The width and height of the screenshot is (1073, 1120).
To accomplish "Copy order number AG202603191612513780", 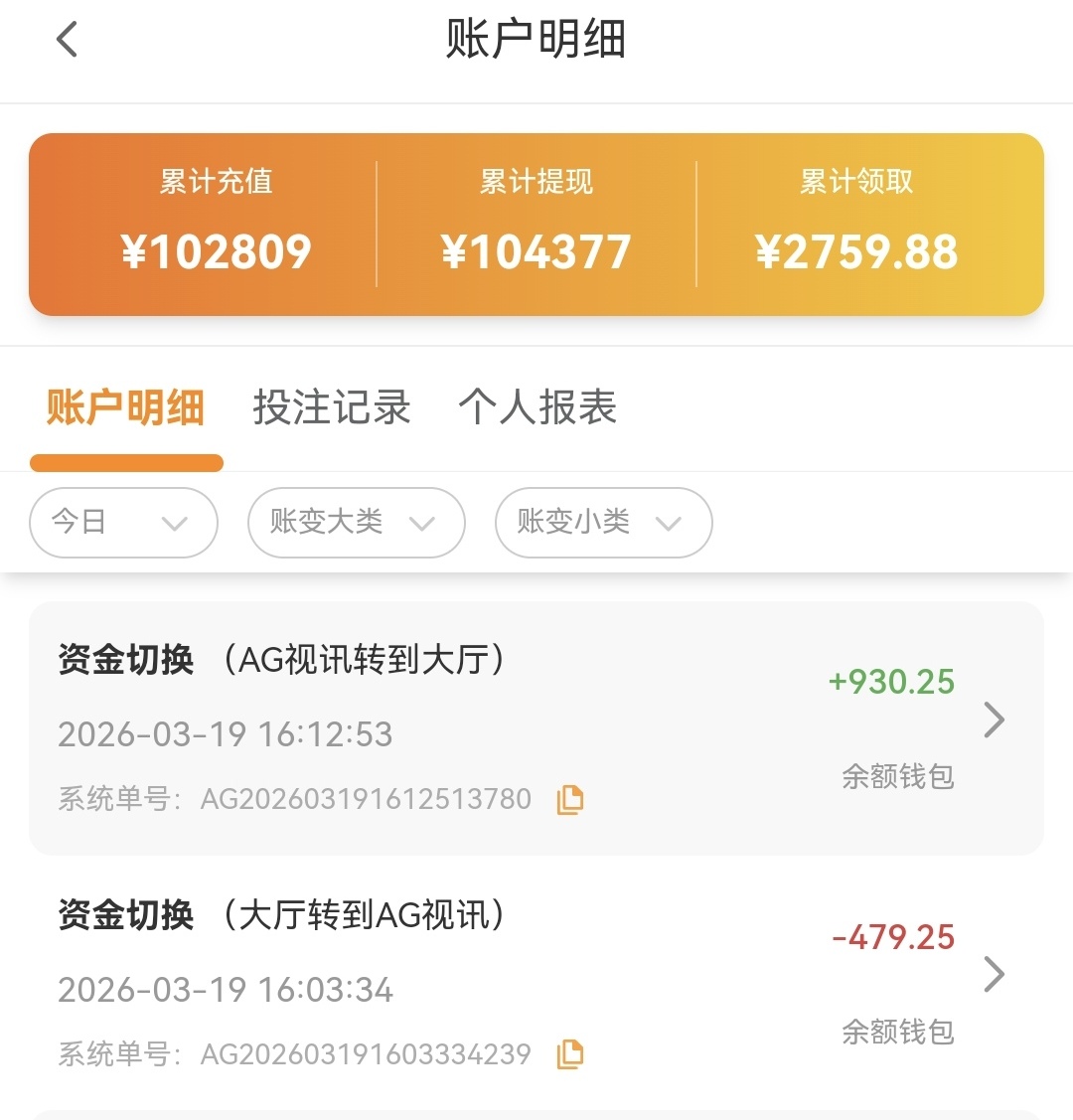I will 570,799.
